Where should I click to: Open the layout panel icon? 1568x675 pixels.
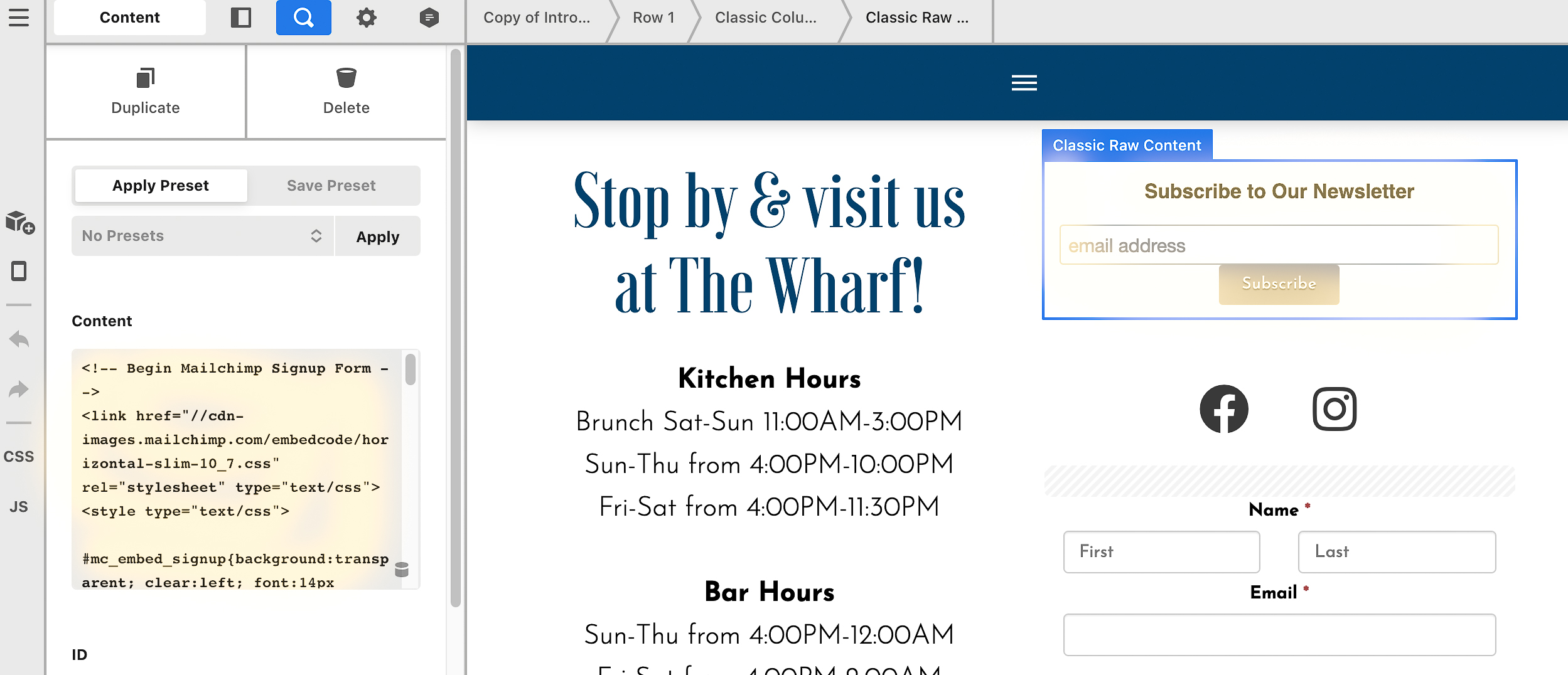click(241, 18)
